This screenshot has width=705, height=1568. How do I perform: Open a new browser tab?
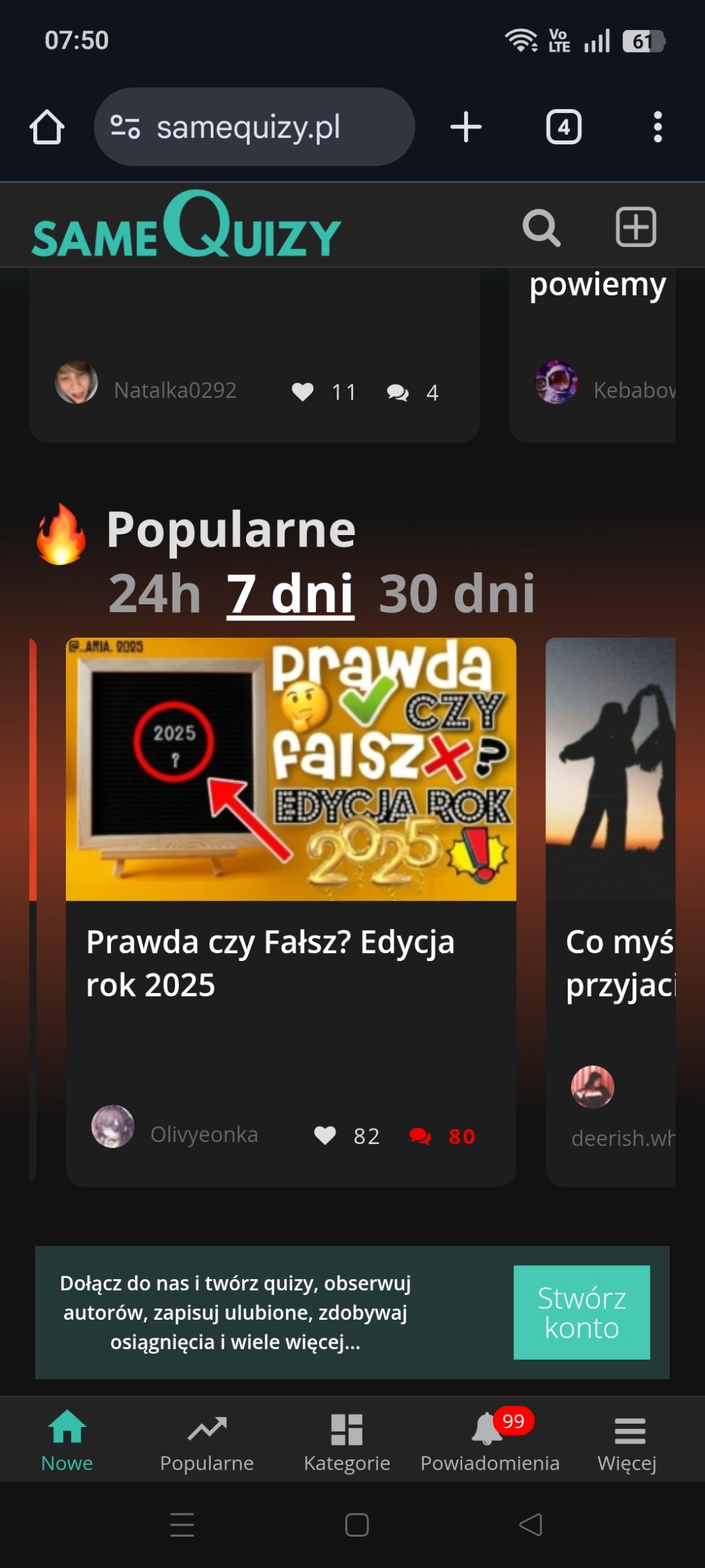466,127
